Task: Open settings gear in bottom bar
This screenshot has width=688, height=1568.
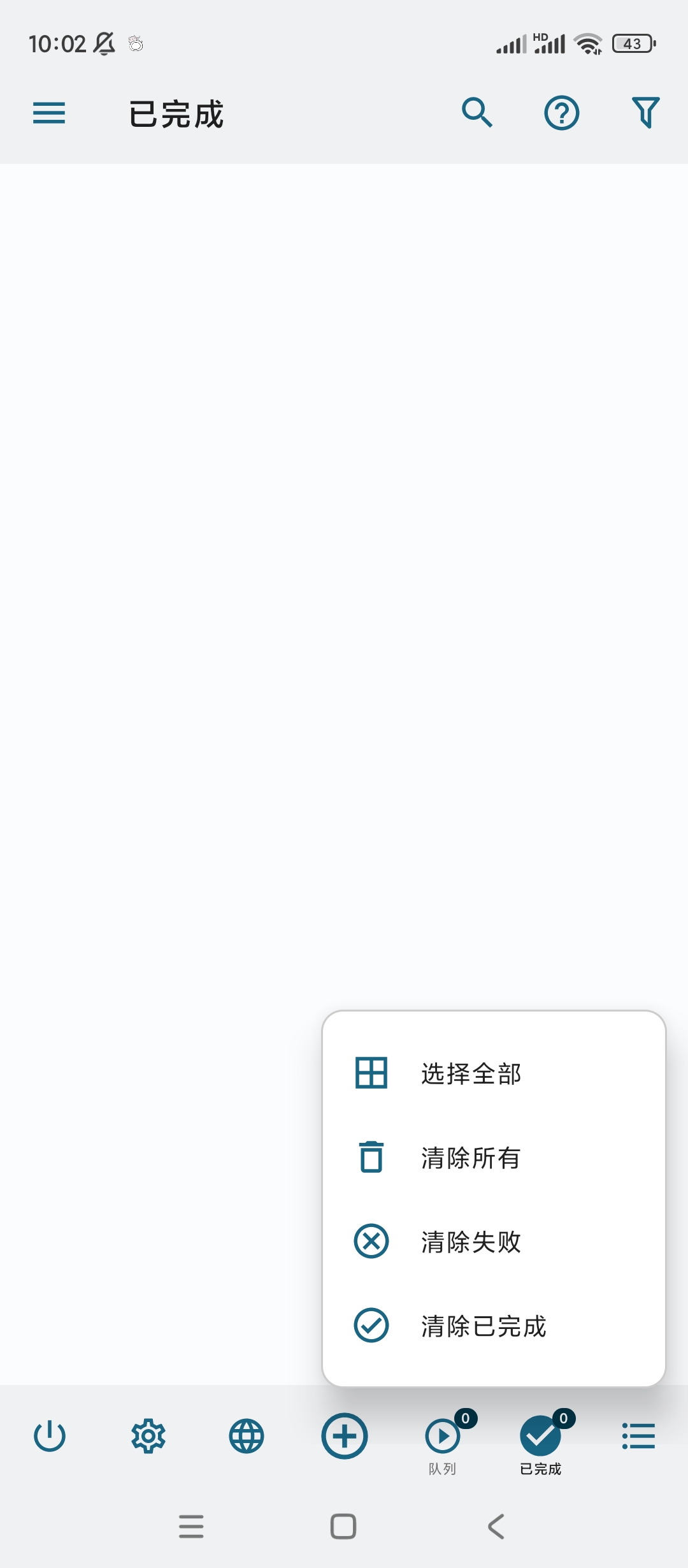Action: (148, 1437)
